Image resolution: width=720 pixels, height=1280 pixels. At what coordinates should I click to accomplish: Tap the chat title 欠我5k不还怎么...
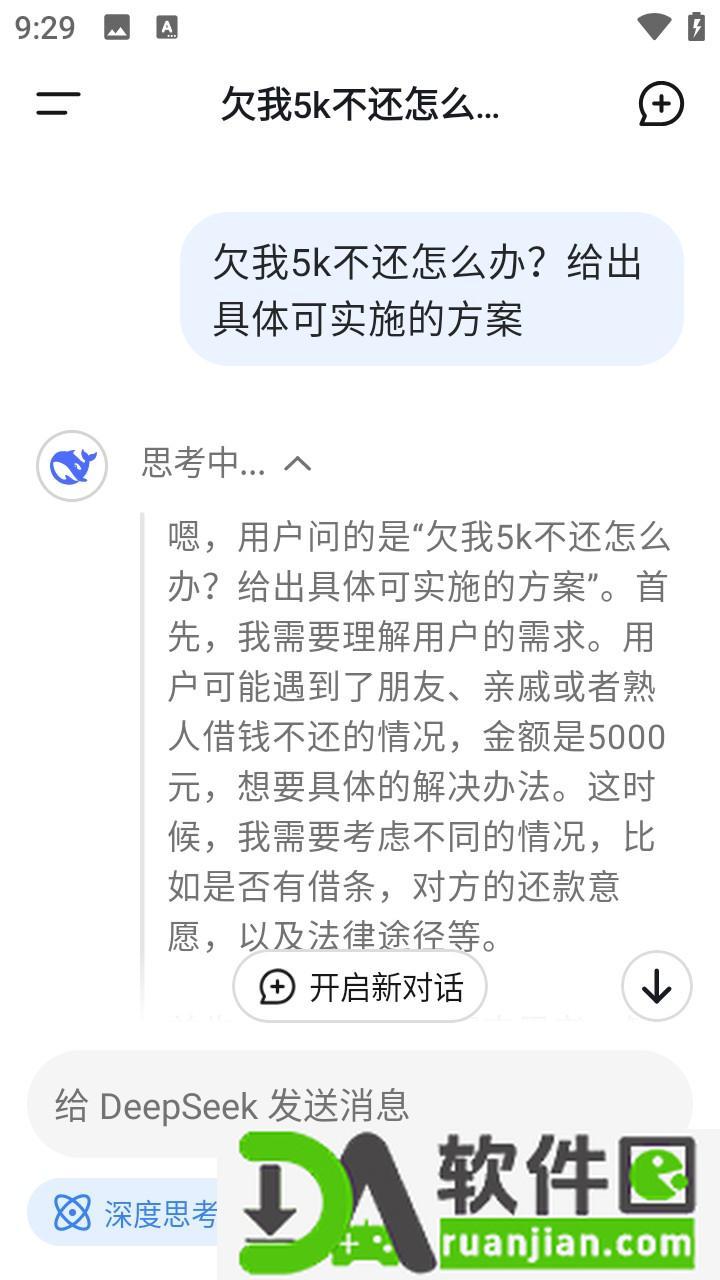(x=360, y=105)
